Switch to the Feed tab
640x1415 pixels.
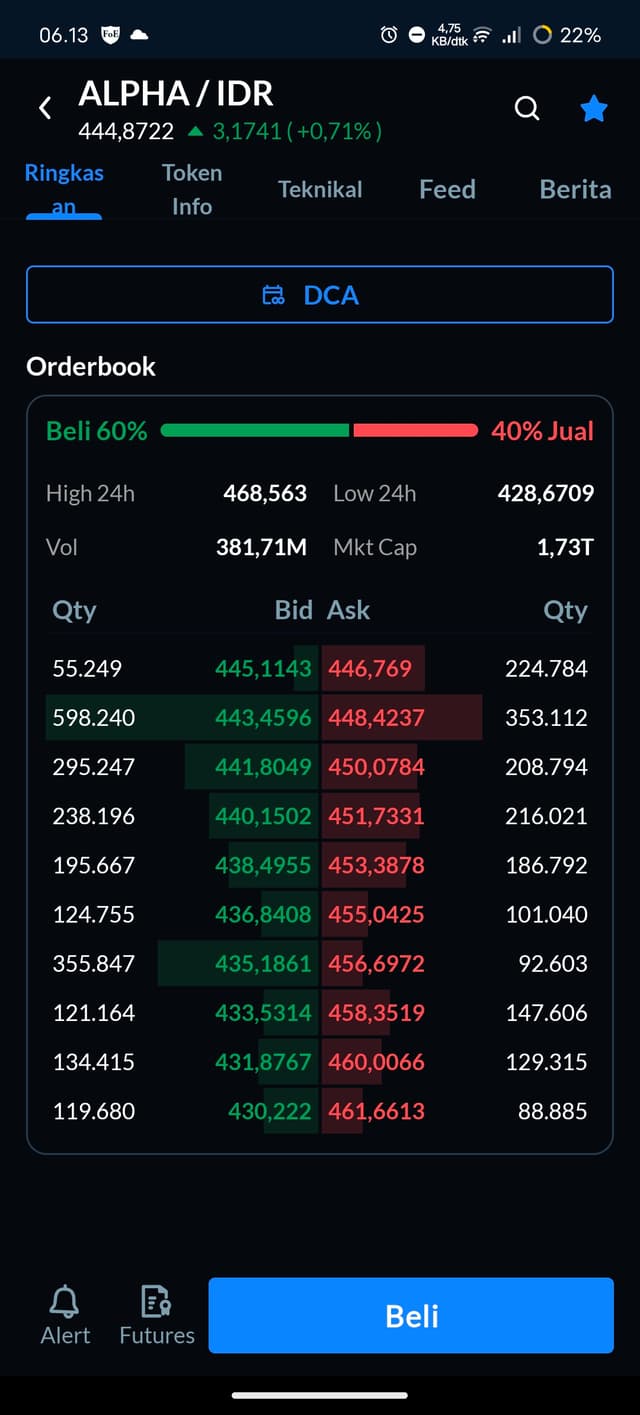[447, 189]
